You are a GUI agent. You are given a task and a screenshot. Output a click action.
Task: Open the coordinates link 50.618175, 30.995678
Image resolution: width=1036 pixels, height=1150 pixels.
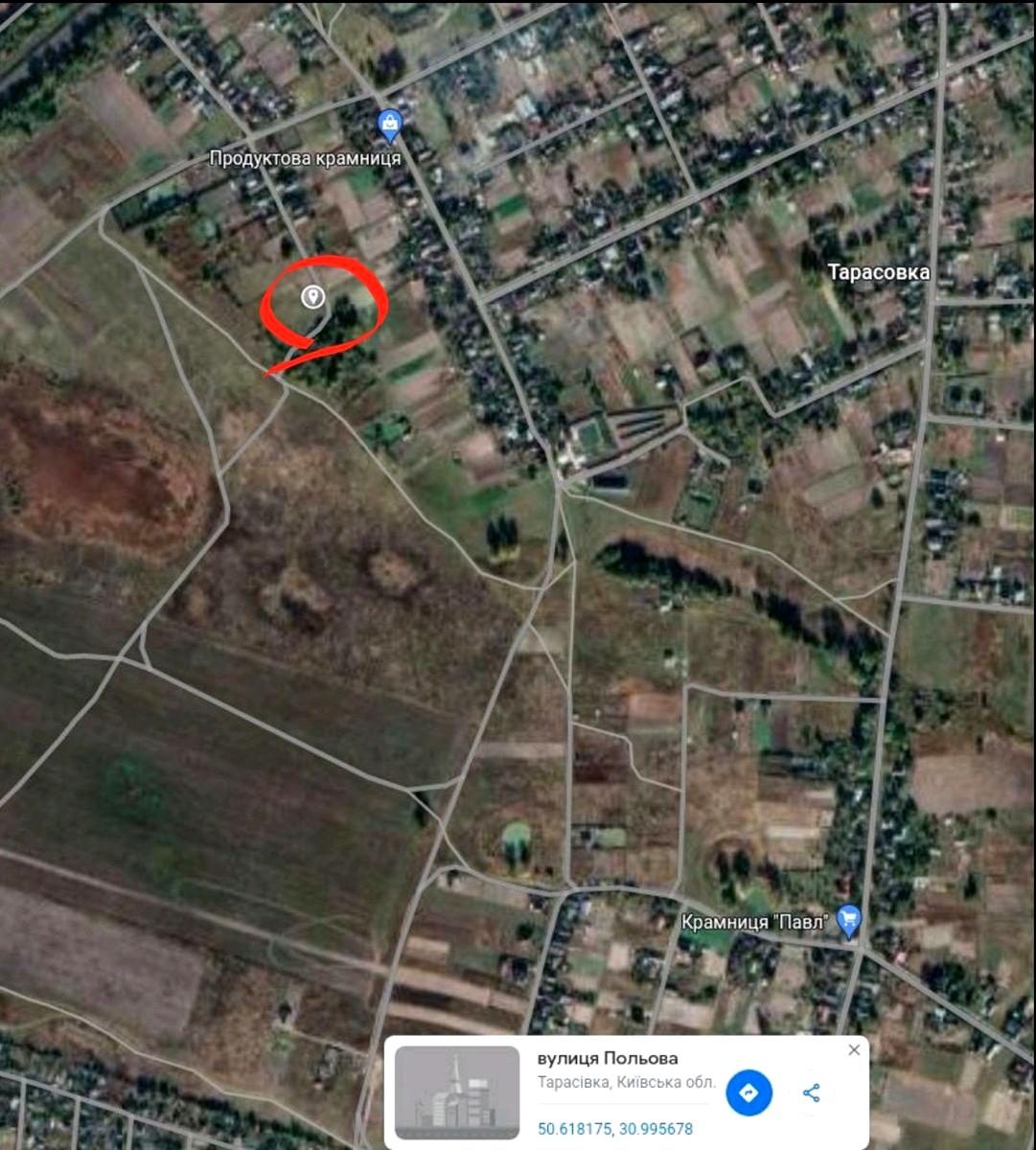(614, 1128)
